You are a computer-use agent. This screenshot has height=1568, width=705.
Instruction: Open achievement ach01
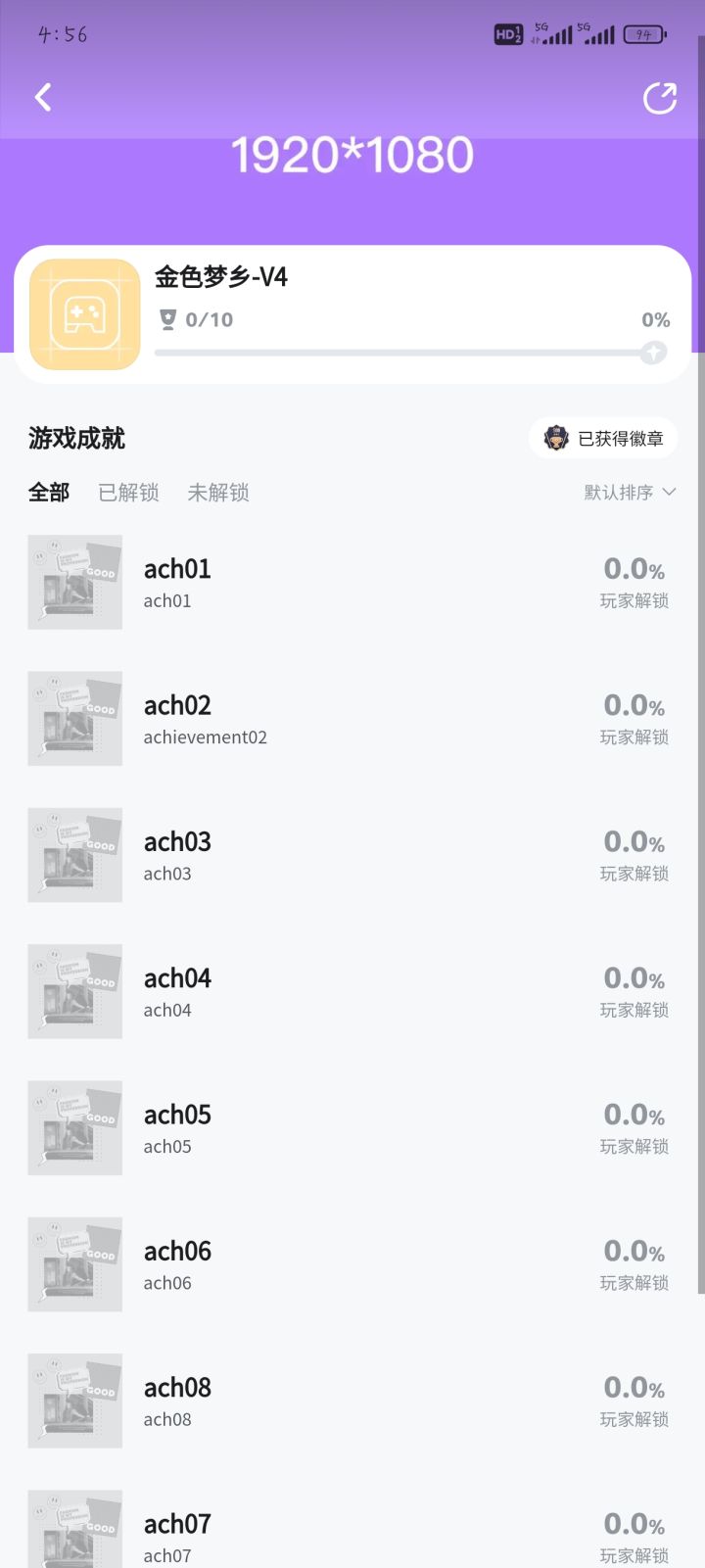pyautogui.click(x=352, y=582)
